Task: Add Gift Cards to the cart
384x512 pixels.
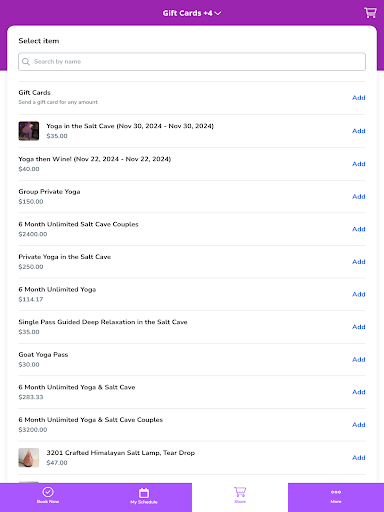Action: point(359,98)
